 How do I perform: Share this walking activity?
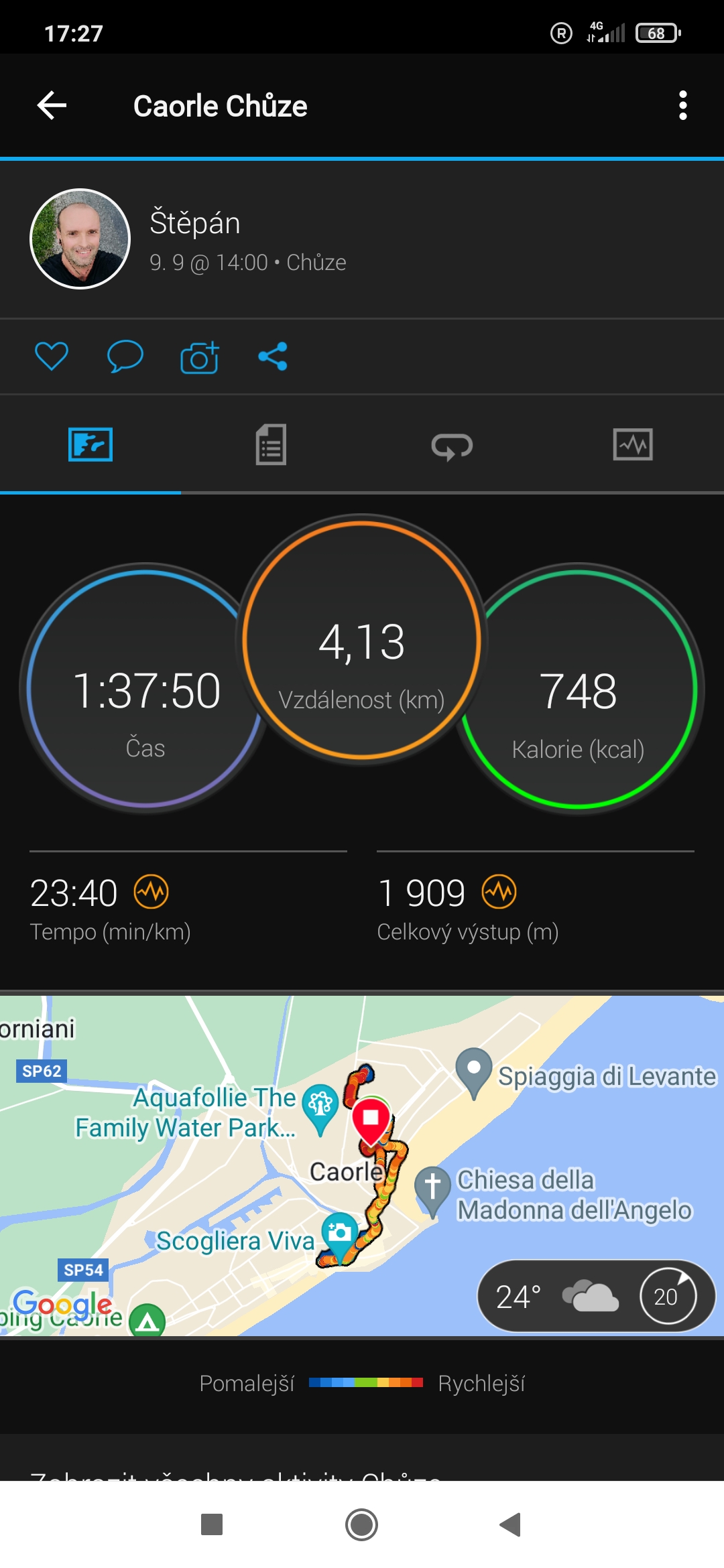273,356
